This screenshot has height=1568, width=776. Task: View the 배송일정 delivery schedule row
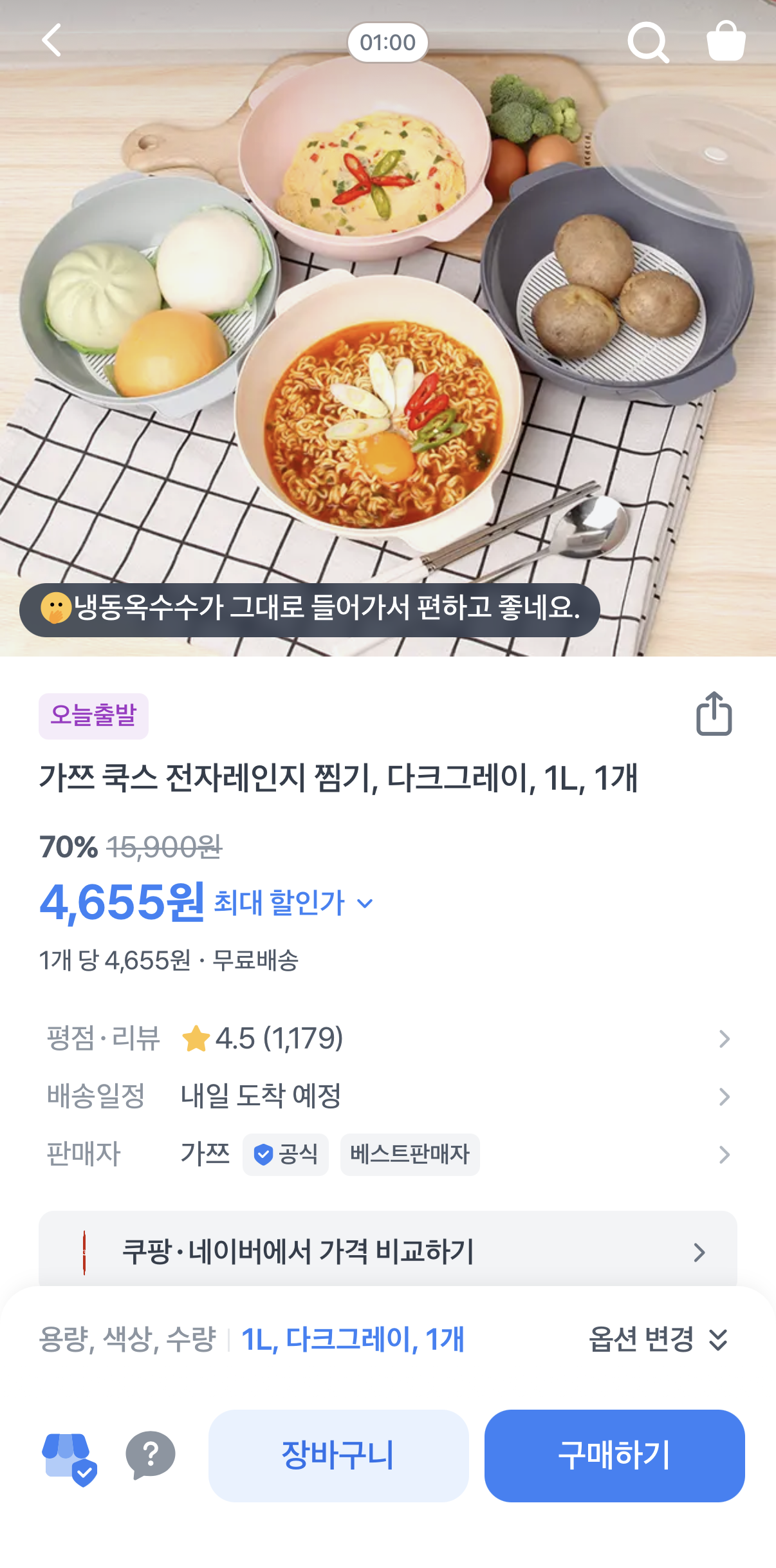(x=388, y=1096)
